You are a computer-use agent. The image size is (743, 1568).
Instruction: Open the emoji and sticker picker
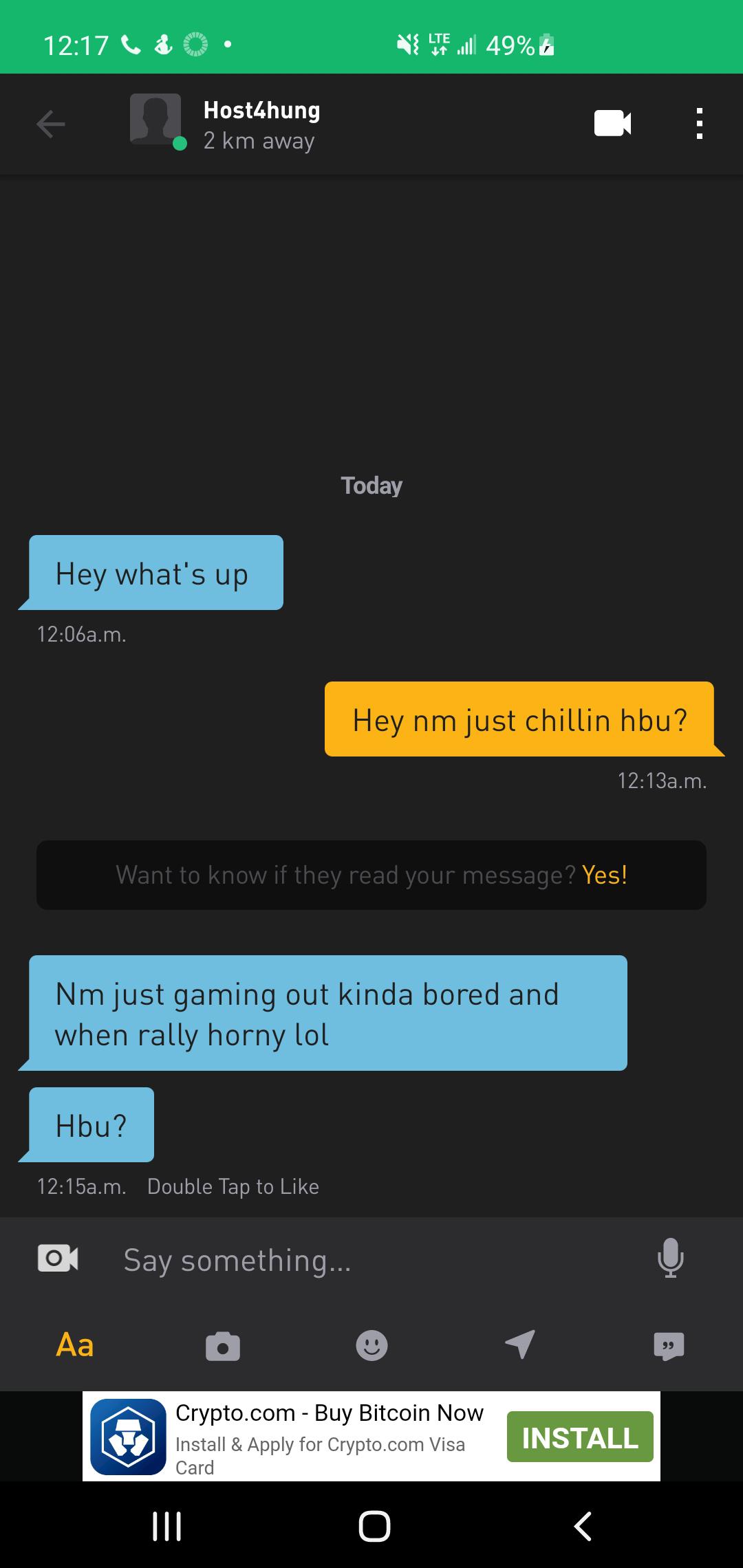coord(371,1345)
